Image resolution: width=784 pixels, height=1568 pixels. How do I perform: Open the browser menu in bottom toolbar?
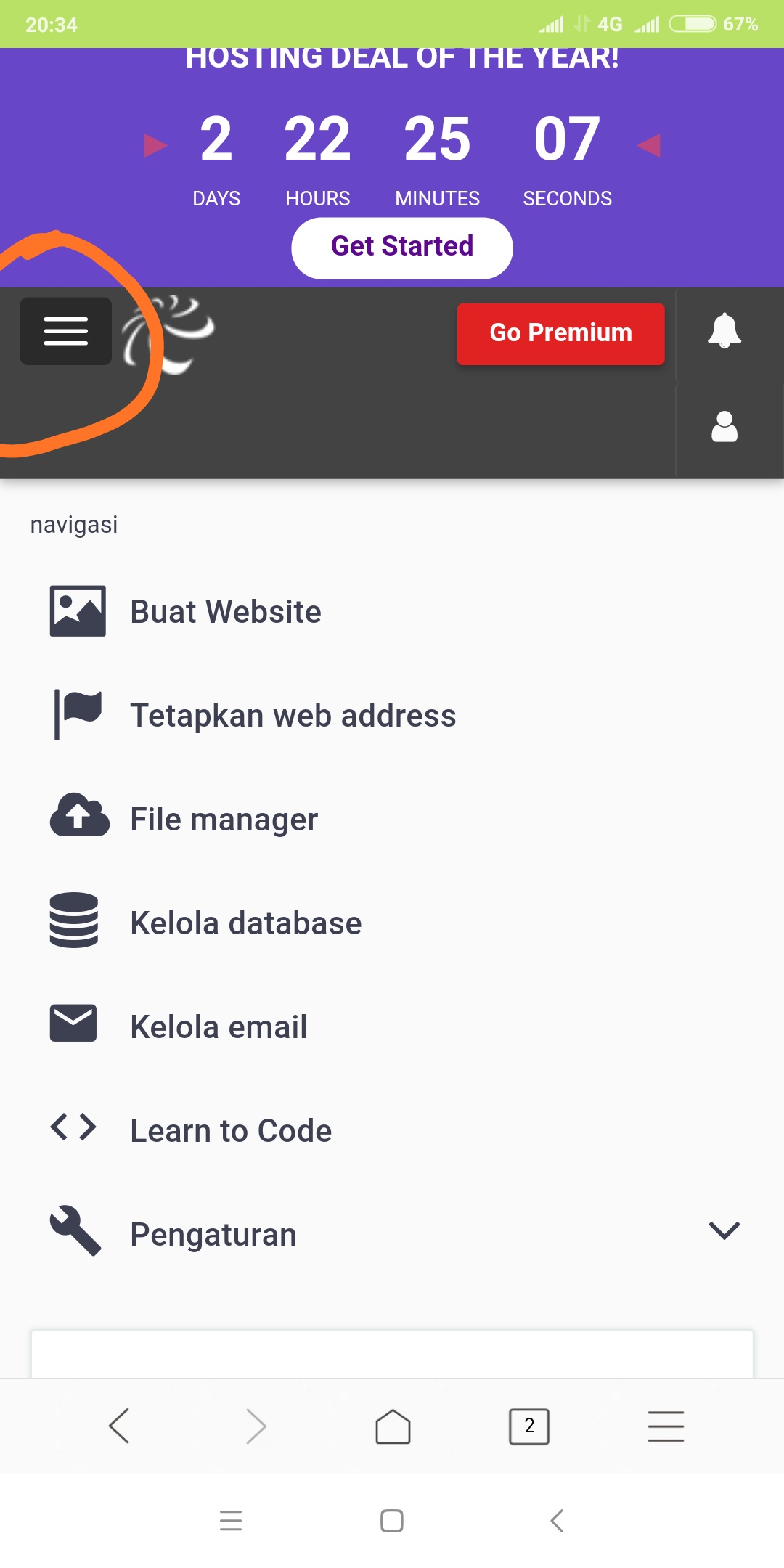pos(666,1426)
